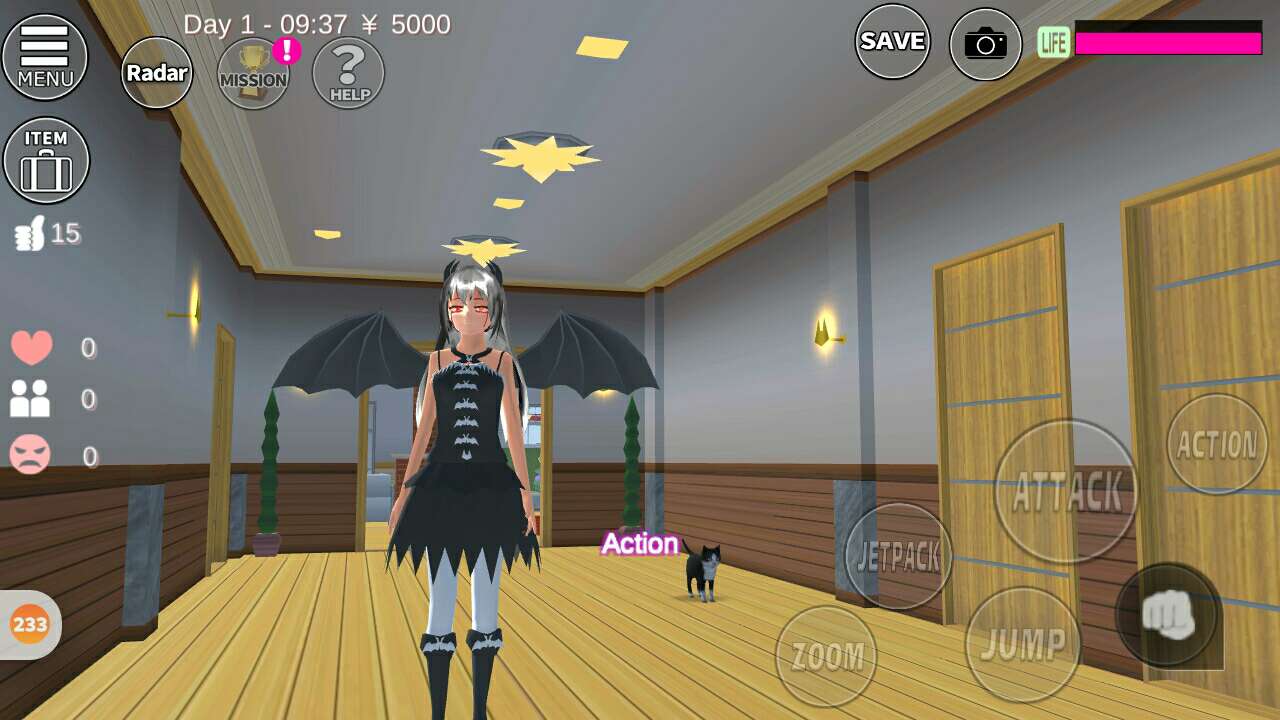Tap the ATTACK button
The height and width of the screenshot is (720, 1280).
click(1066, 491)
